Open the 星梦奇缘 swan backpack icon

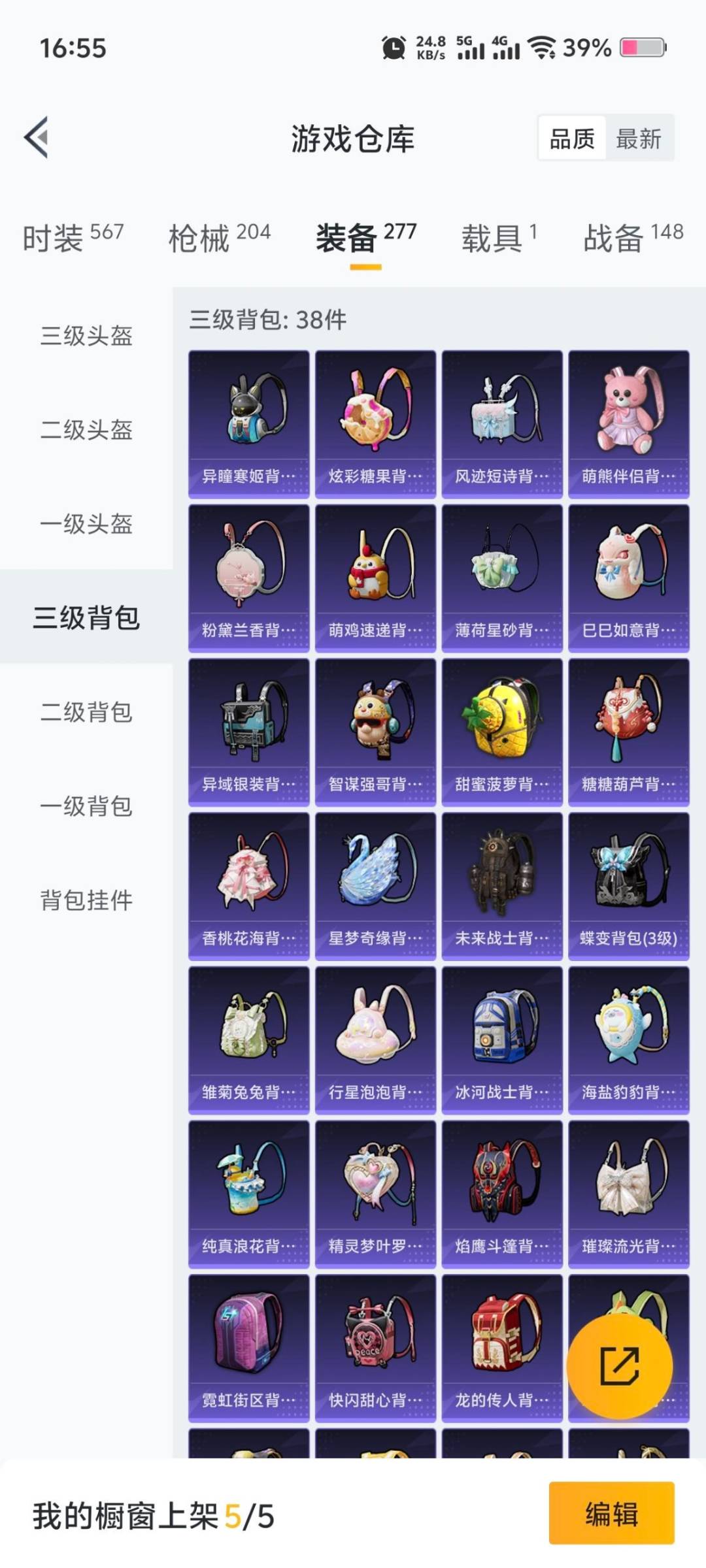click(375, 879)
